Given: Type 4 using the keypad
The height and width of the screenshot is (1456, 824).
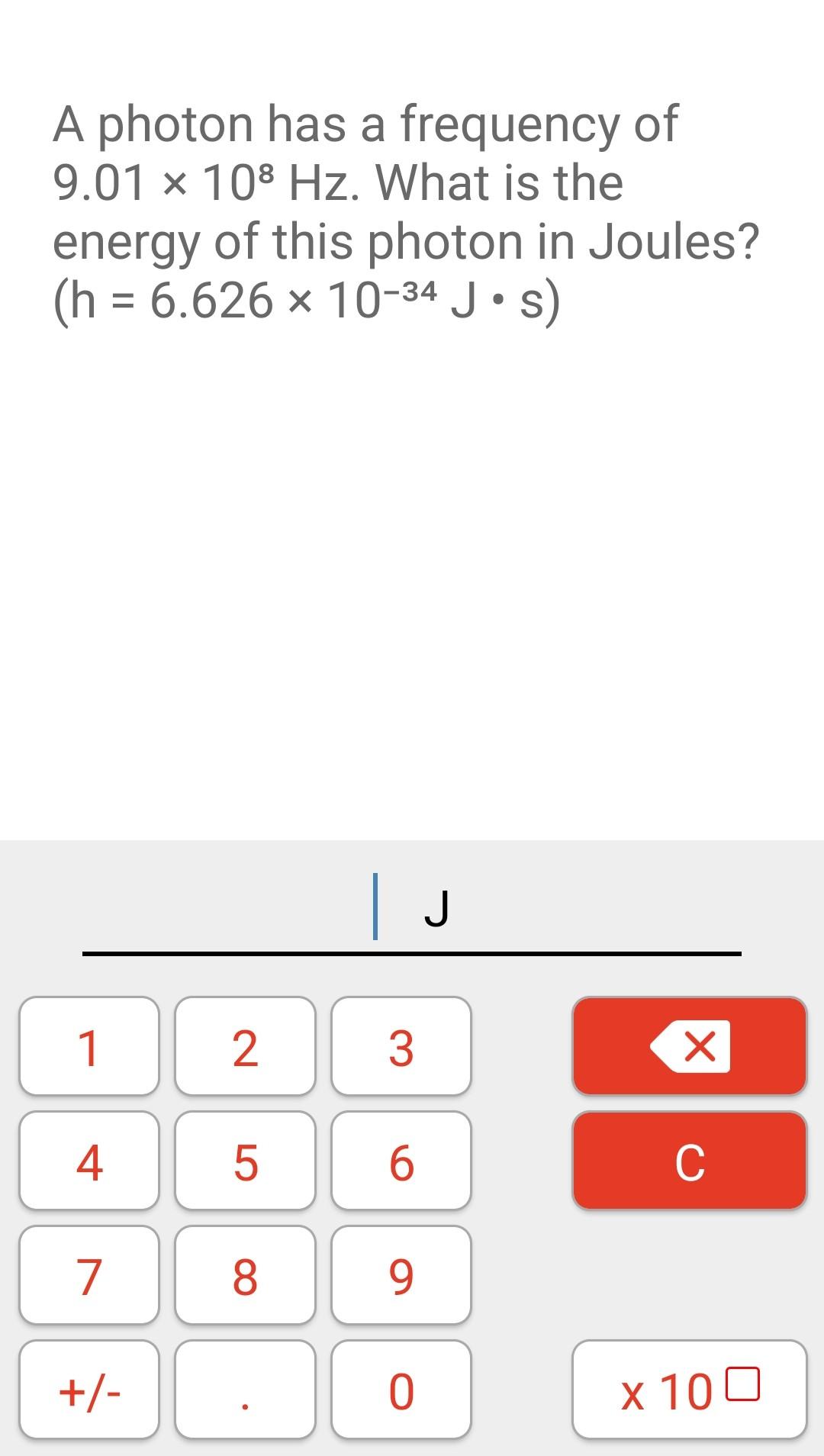Looking at the screenshot, I should [89, 1161].
